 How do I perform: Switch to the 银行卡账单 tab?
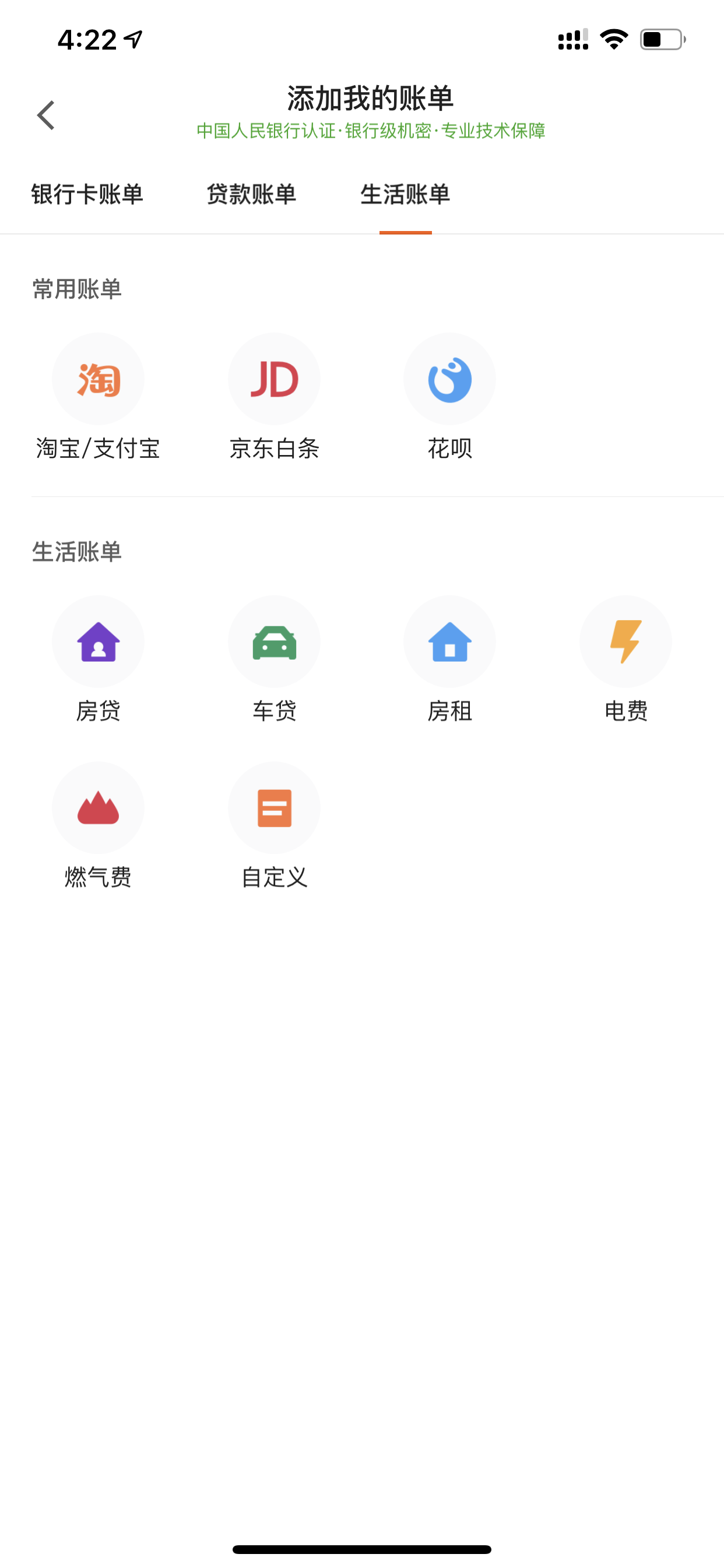(87, 195)
